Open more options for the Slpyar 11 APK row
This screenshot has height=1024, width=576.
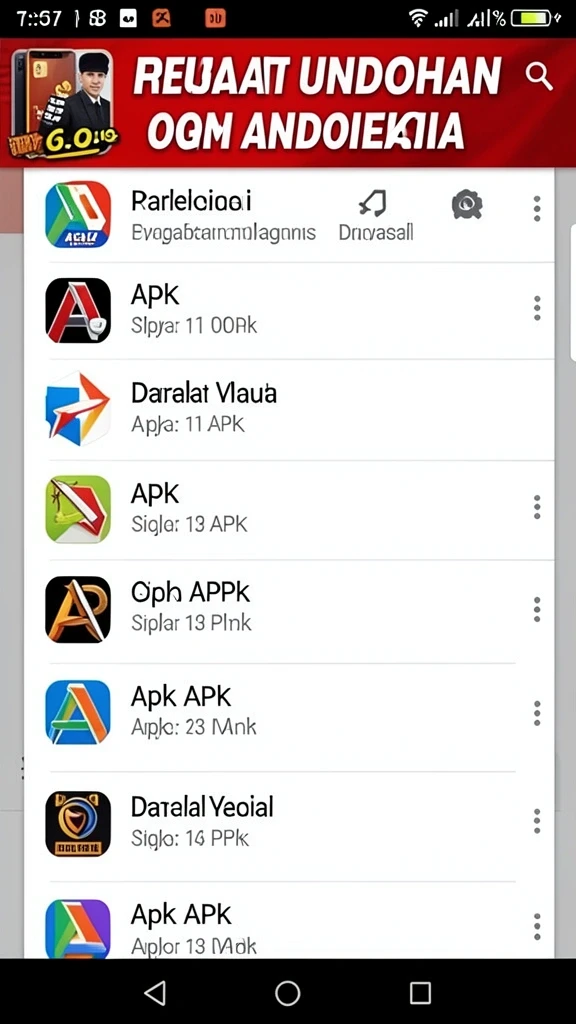click(537, 308)
